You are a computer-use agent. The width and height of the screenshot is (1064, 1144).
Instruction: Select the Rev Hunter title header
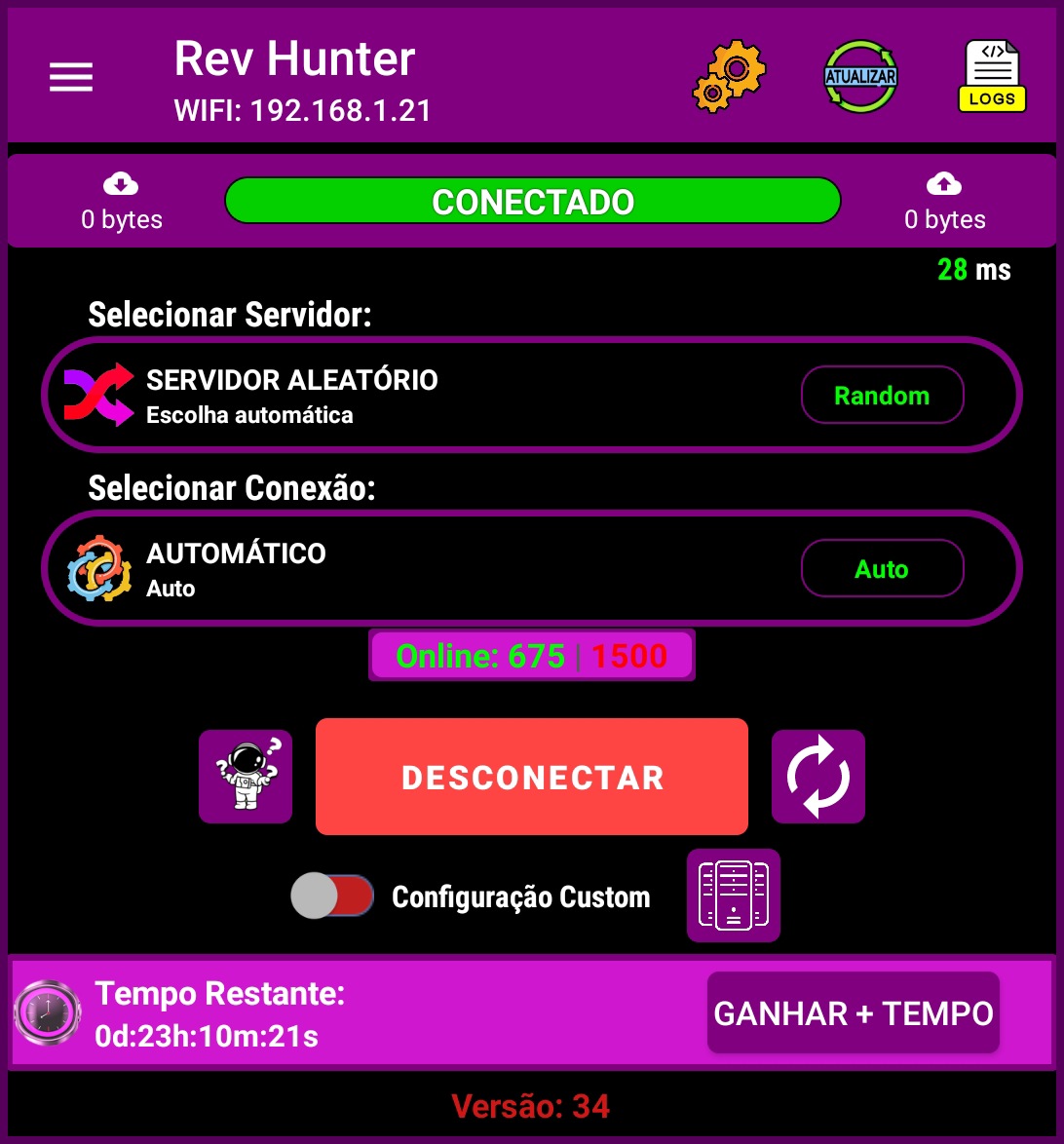coord(293,58)
